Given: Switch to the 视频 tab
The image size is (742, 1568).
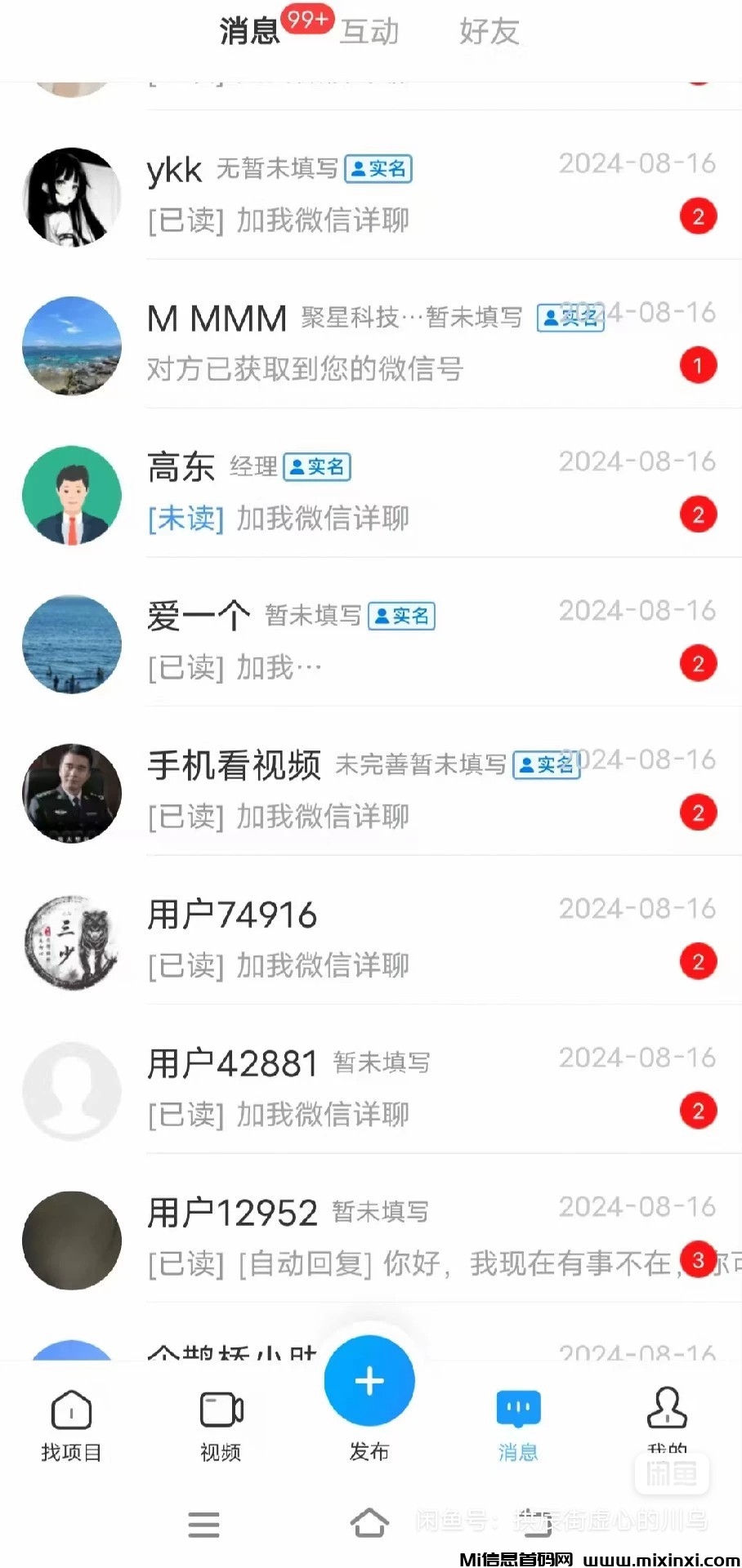Looking at the screenshot, I should click(x=221, y=1424).
